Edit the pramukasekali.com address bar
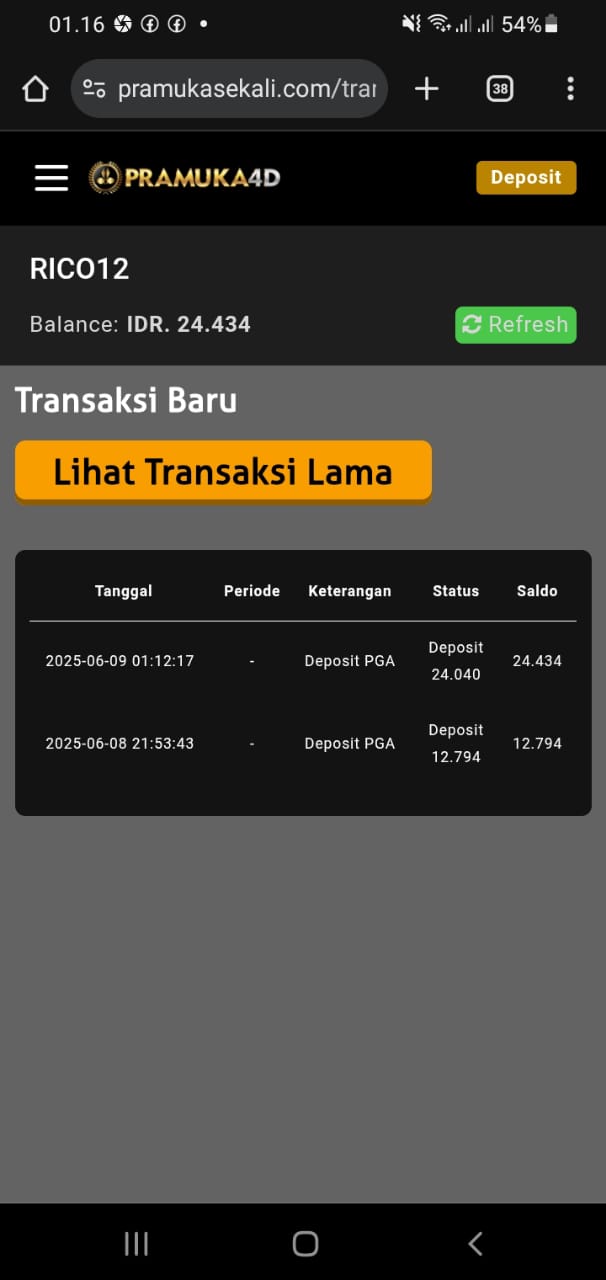The image size is (606, 1280). click(245, 89)
